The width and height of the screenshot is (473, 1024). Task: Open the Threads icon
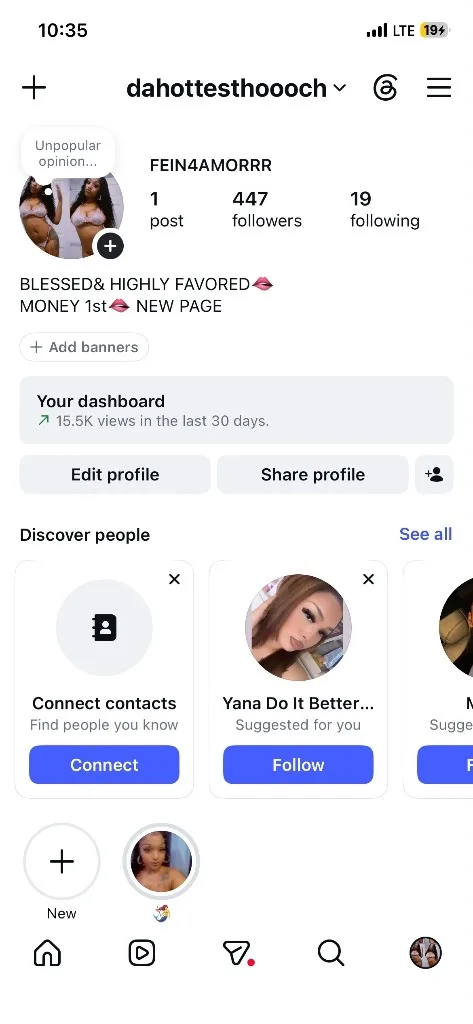pyautogui.click(x=385, y=88)
